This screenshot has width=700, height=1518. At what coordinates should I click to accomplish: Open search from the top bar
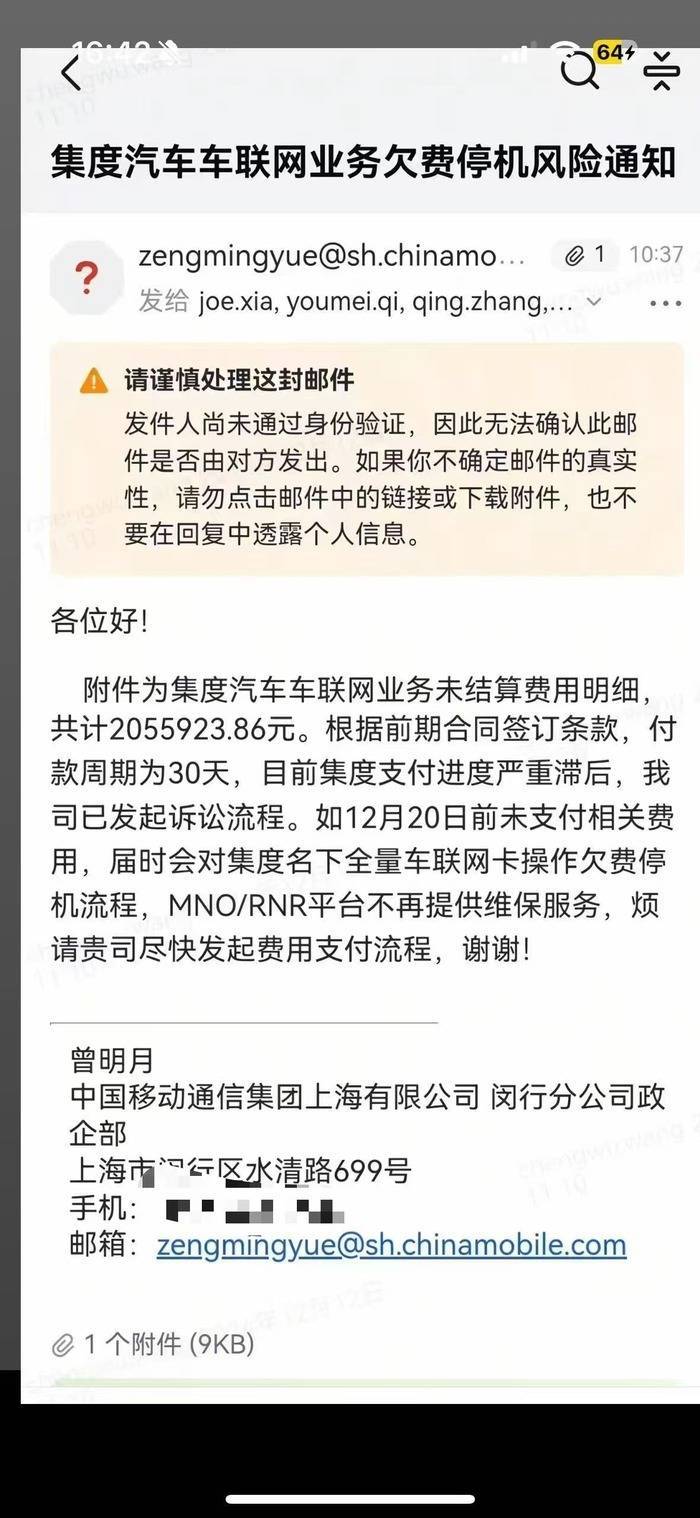[x=579, y=72]
